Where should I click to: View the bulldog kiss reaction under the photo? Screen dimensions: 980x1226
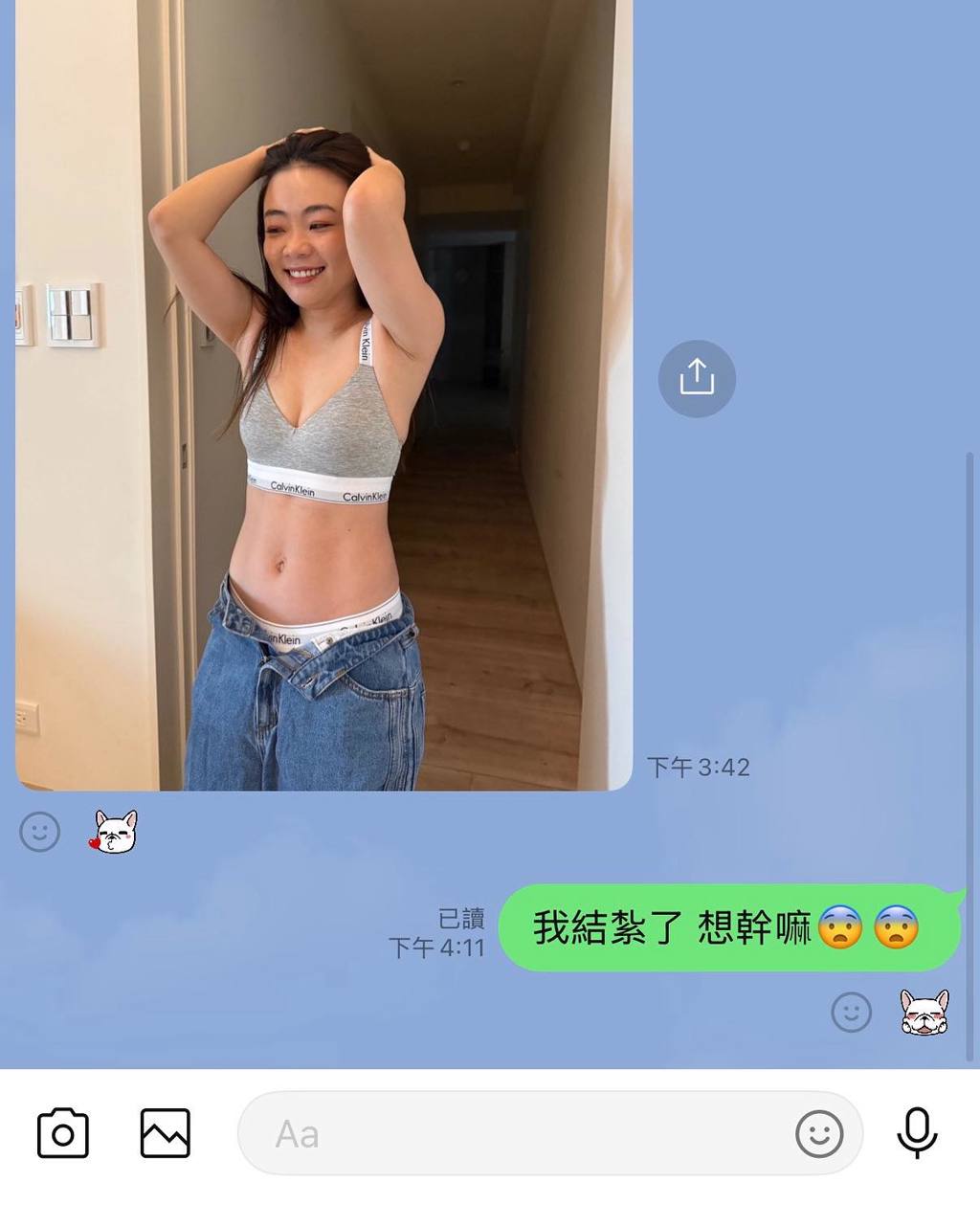pos(115,832)
